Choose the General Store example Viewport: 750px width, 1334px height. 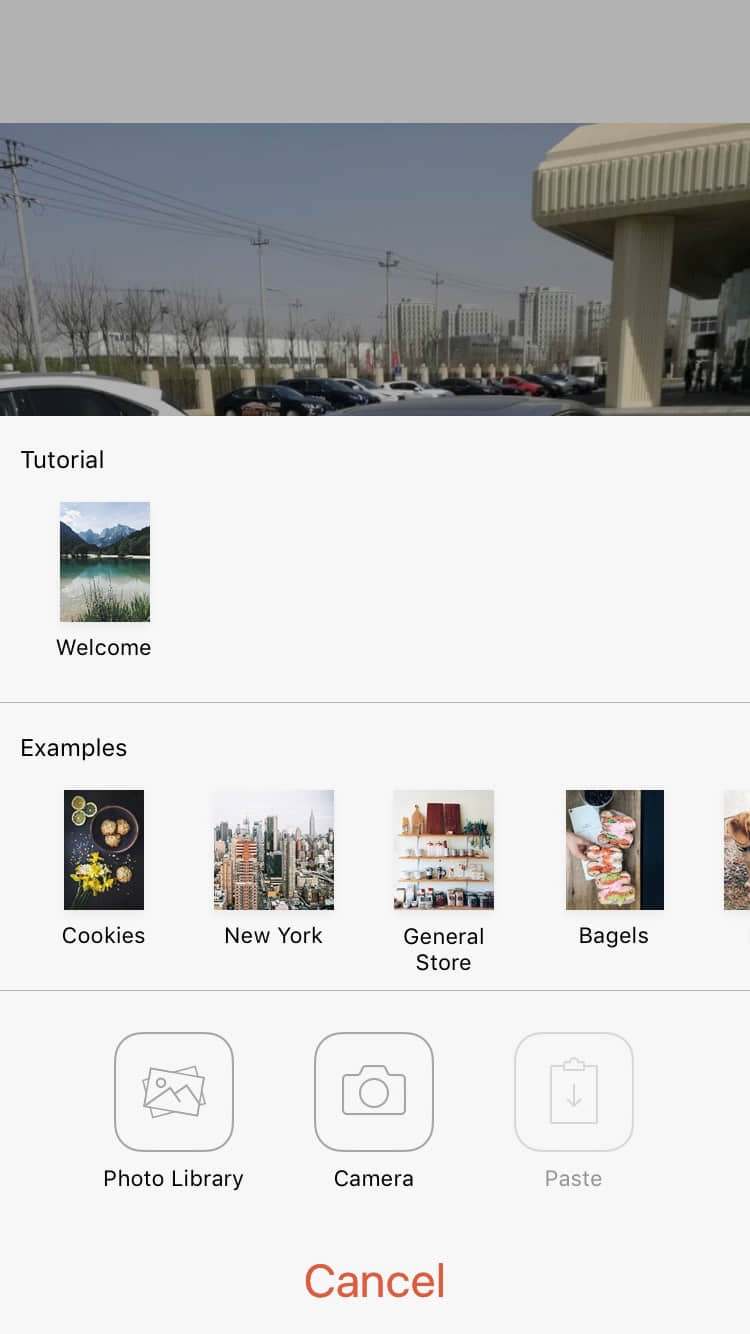[443, 849]
